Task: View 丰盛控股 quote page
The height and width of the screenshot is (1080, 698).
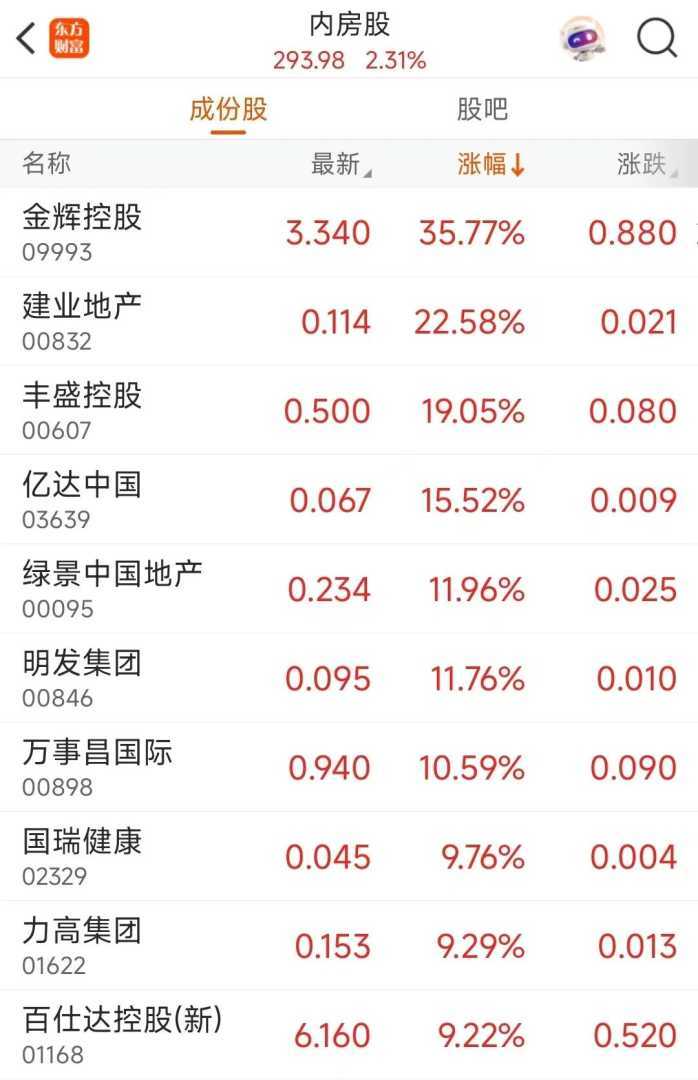Action: click(82, 410)
